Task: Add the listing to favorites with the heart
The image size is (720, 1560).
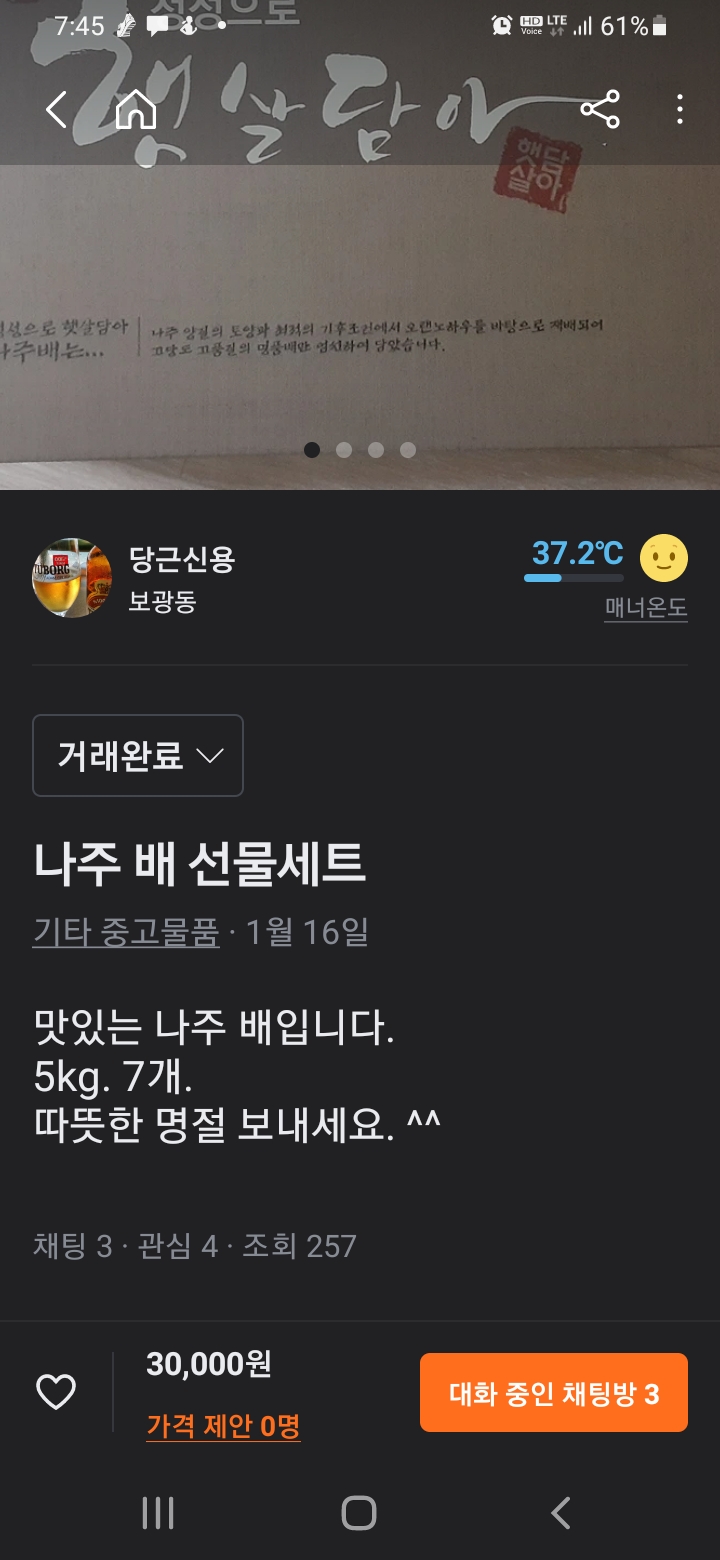Action: pyautogui.click(x=56, y=1392)
